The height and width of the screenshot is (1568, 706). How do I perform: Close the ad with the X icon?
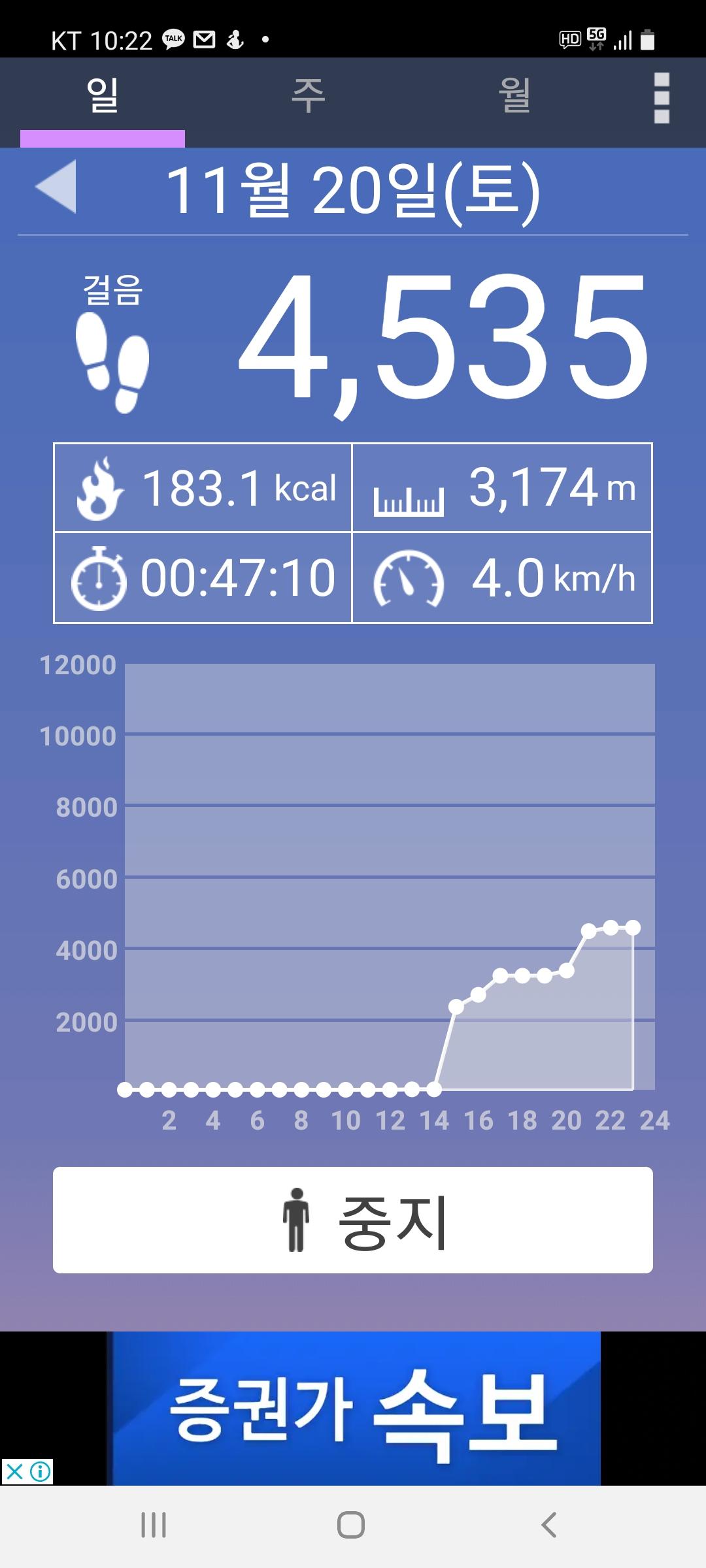(x=14, y=1471)
